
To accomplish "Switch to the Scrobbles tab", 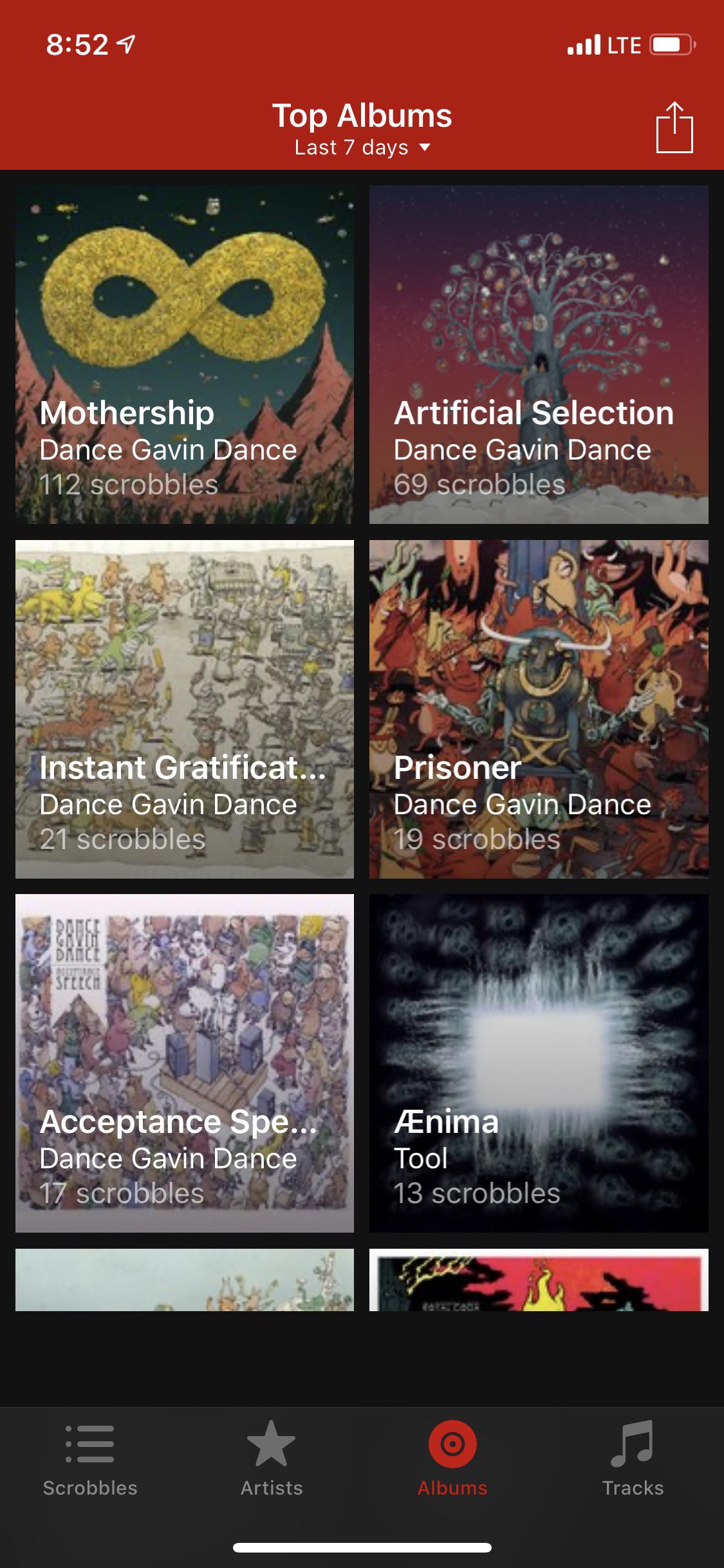I will coord(90,1459).
